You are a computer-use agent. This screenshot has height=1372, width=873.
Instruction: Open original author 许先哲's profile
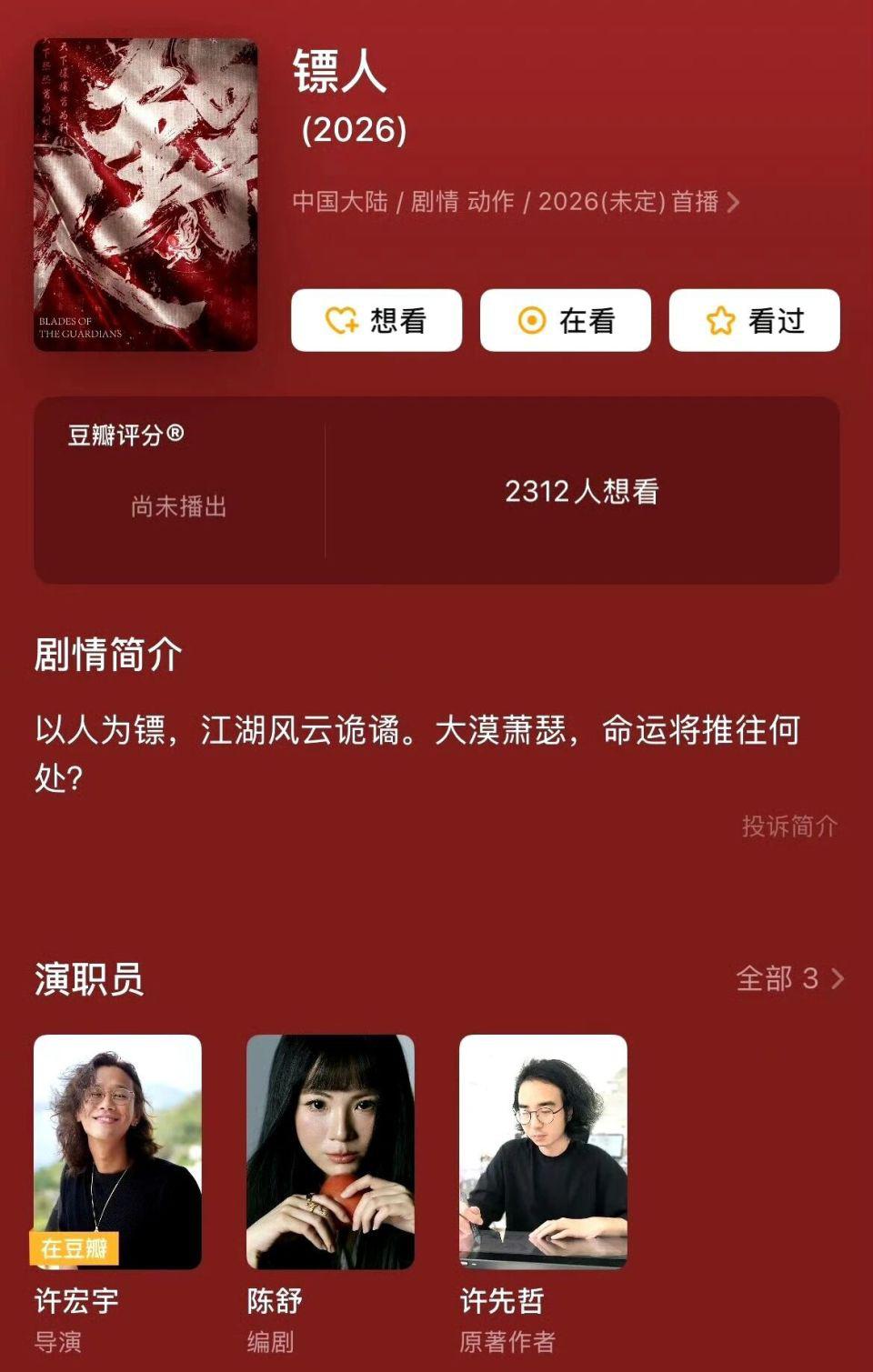click(543, 1152)
